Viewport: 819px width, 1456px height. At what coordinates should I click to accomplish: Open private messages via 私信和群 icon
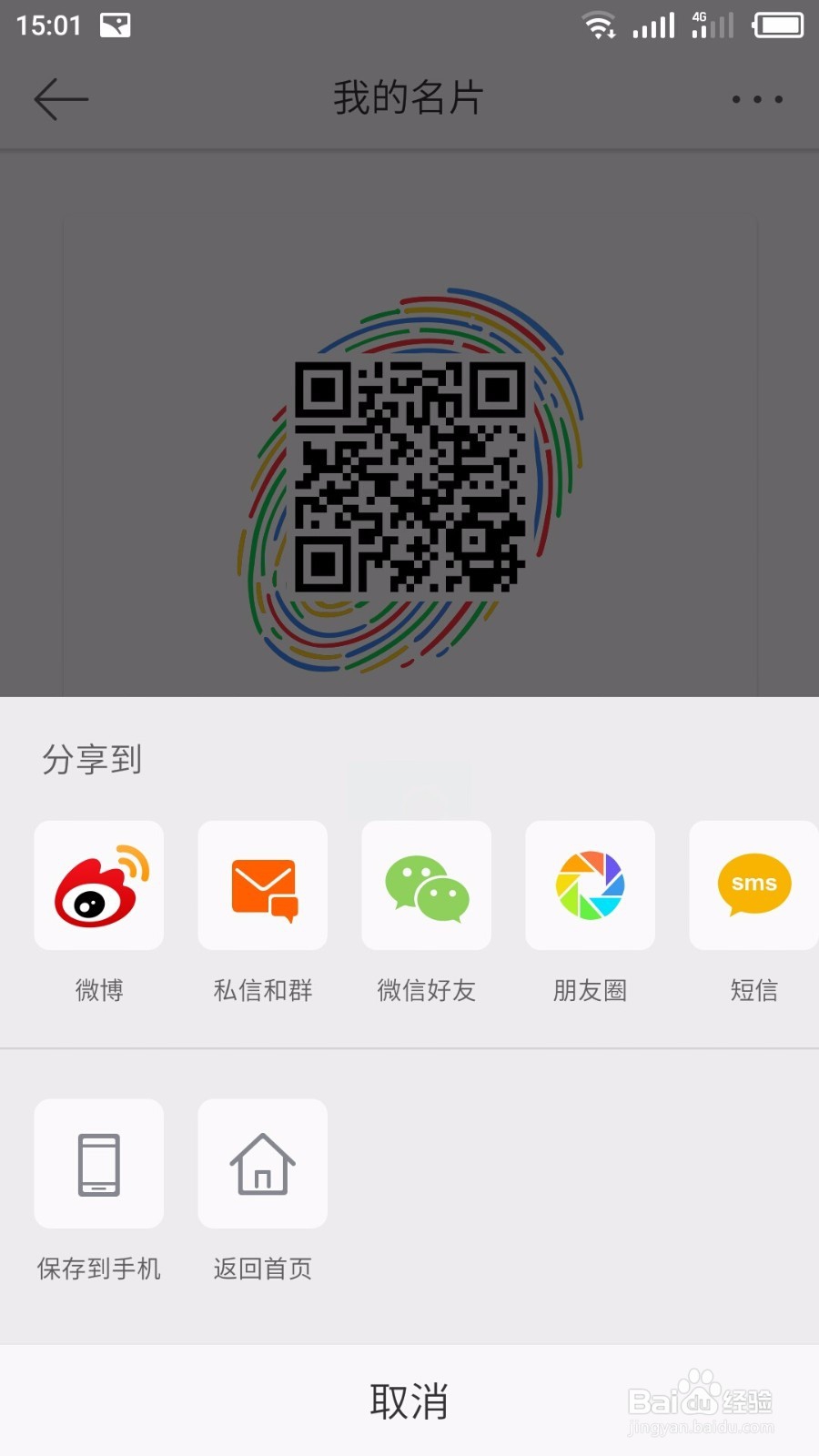click(x=262, y=885)
